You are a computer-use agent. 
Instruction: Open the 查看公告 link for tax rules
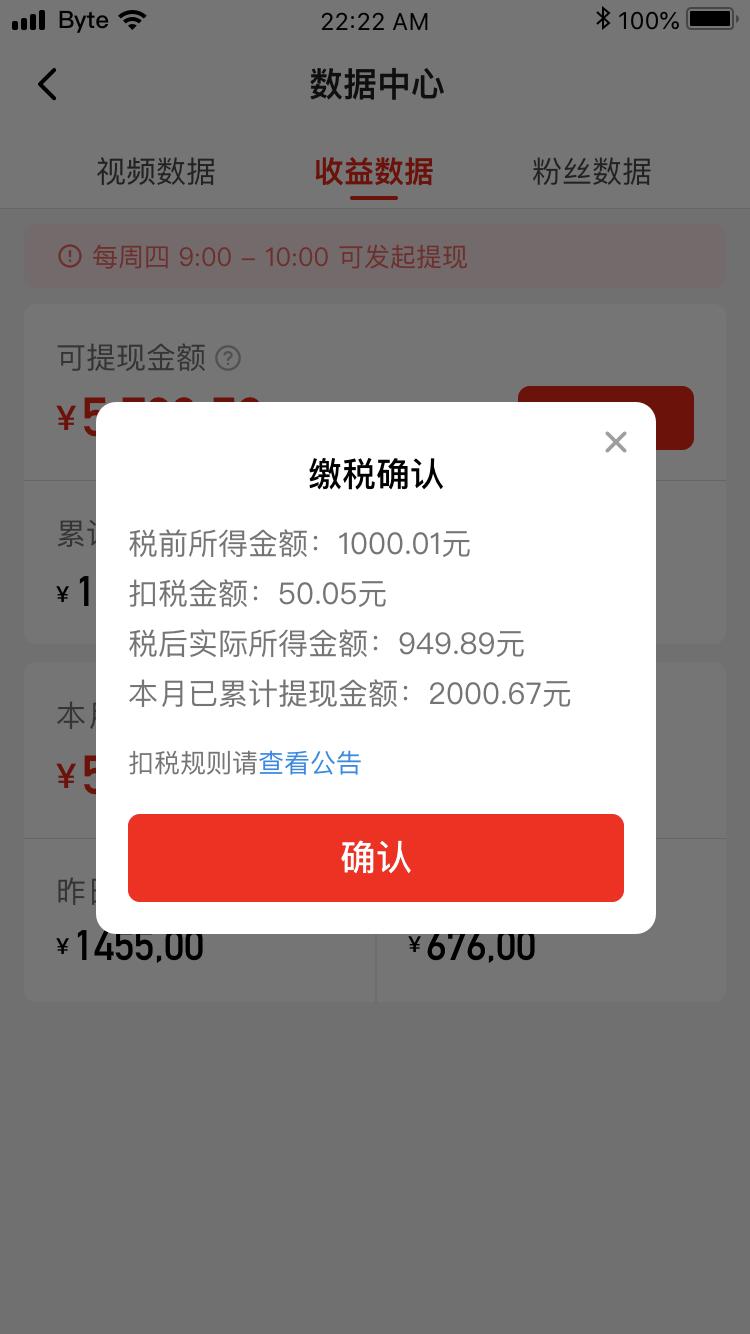pyautogui.click(x=310, y=763)
